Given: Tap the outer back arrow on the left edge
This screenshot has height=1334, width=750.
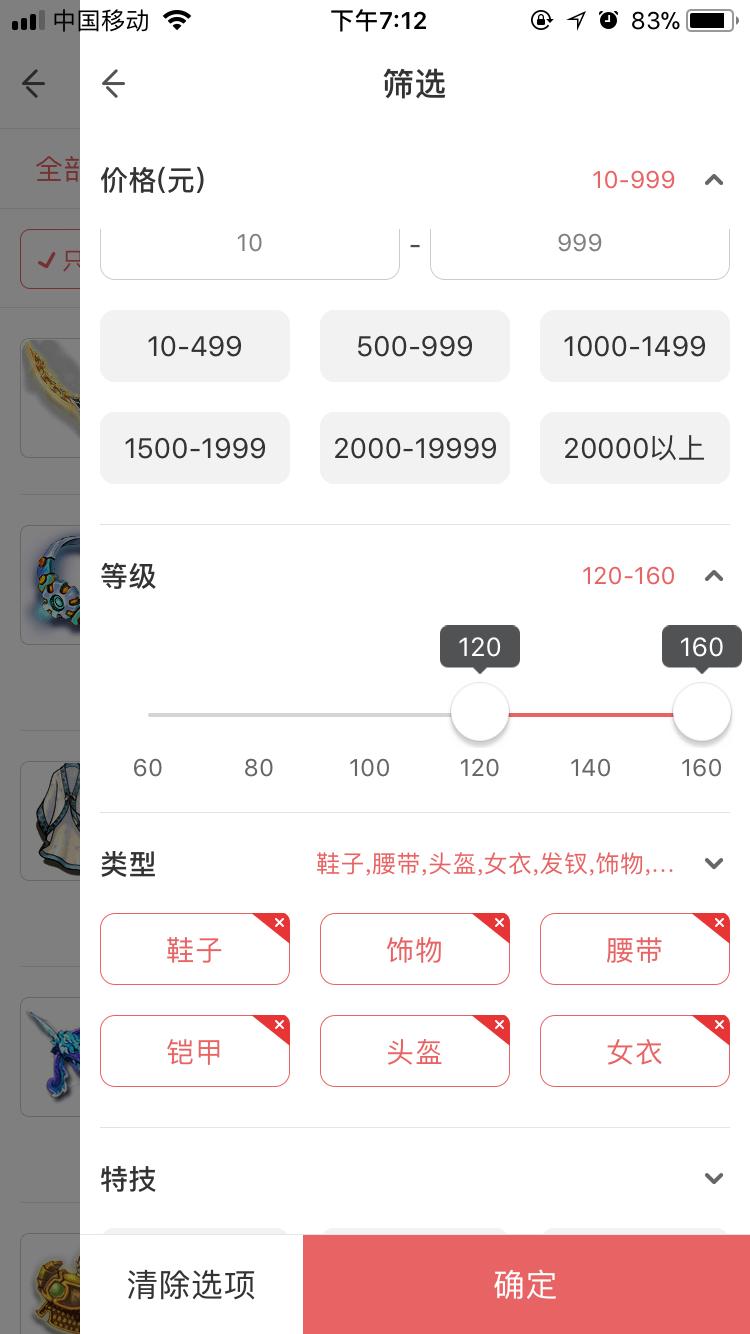Looking at the screenshot, I should [x=33, y=84].
